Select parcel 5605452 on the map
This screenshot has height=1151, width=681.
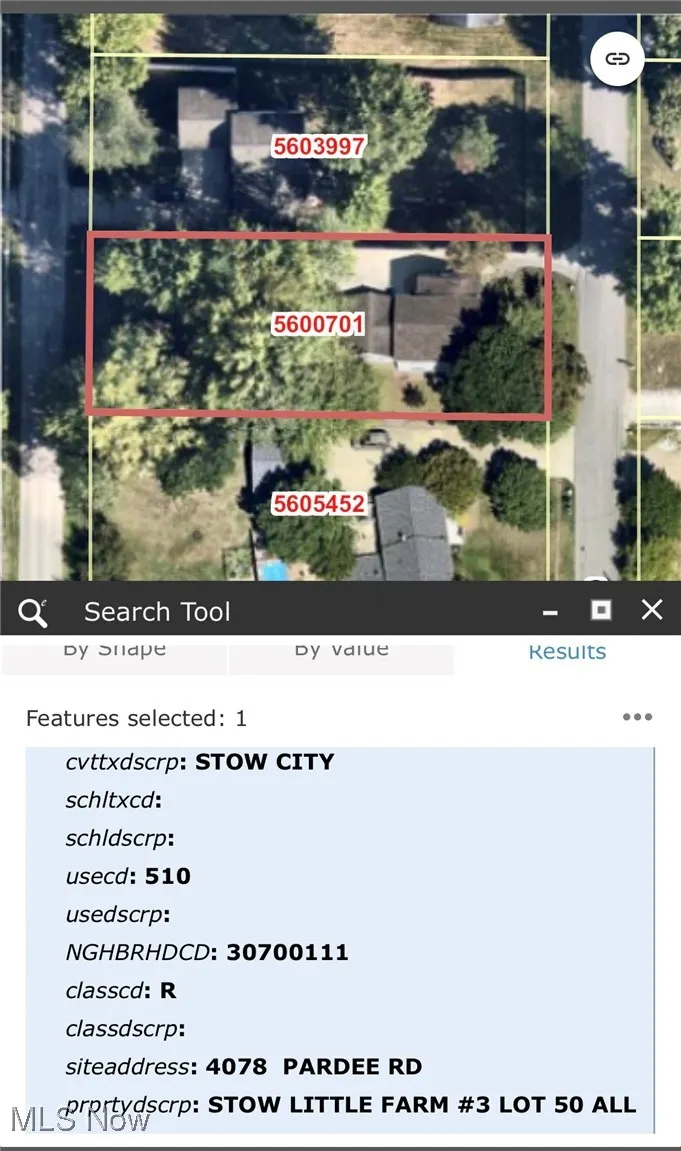tap(319, 504)
